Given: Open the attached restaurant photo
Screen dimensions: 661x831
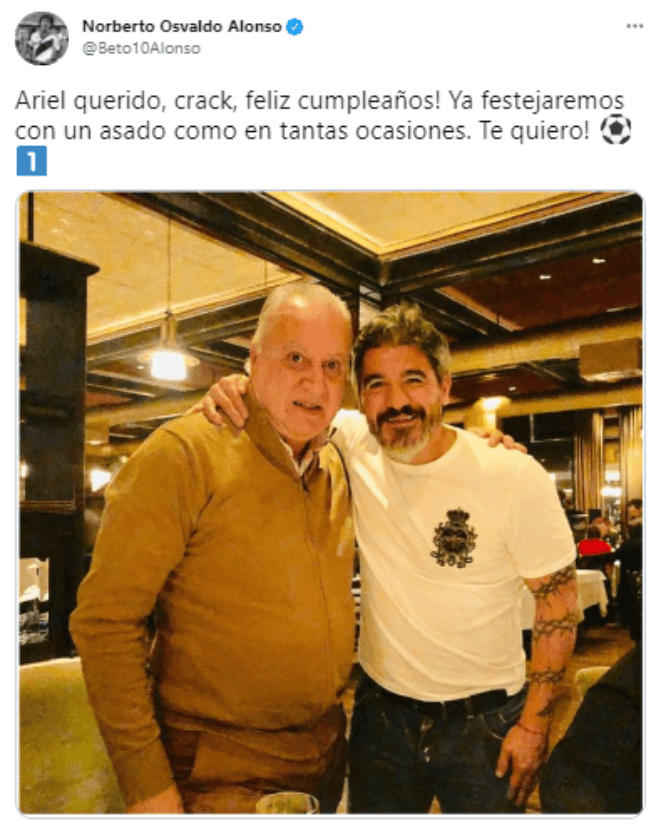Looking at the screenshot, I should (x=330, y=500).
